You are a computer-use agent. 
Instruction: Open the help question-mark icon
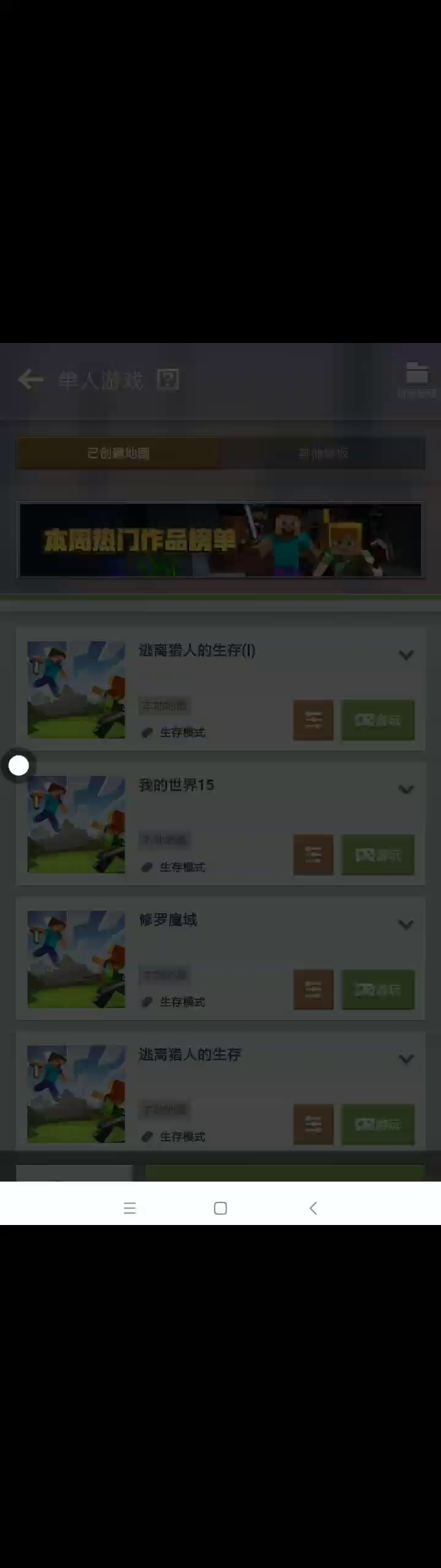pos(168,380)
